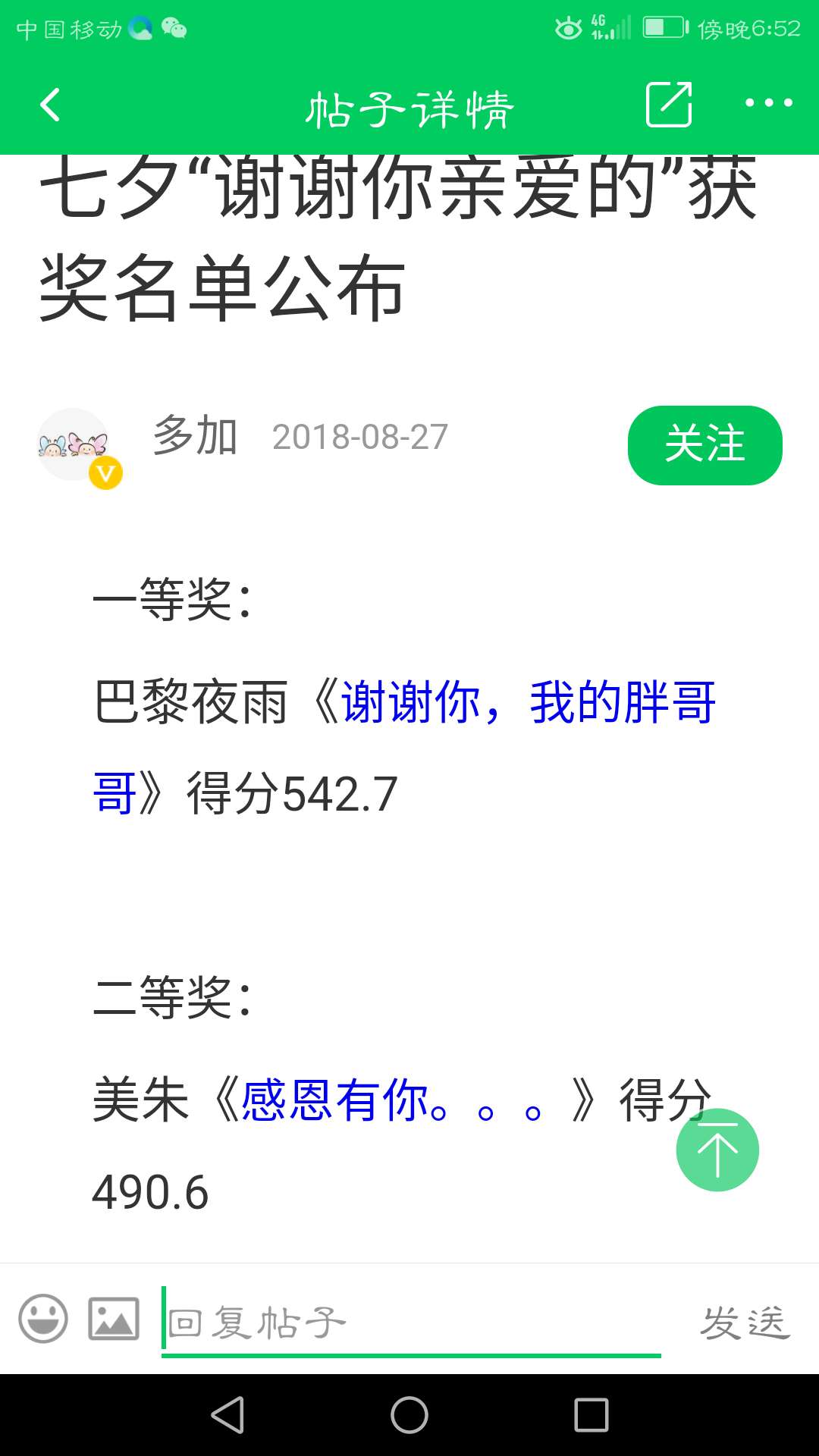Image resolution: width=819 pixels, height=1456 pixels.
Task: Tap the 回复帖子 reply input field
Action: (409, 1319)
